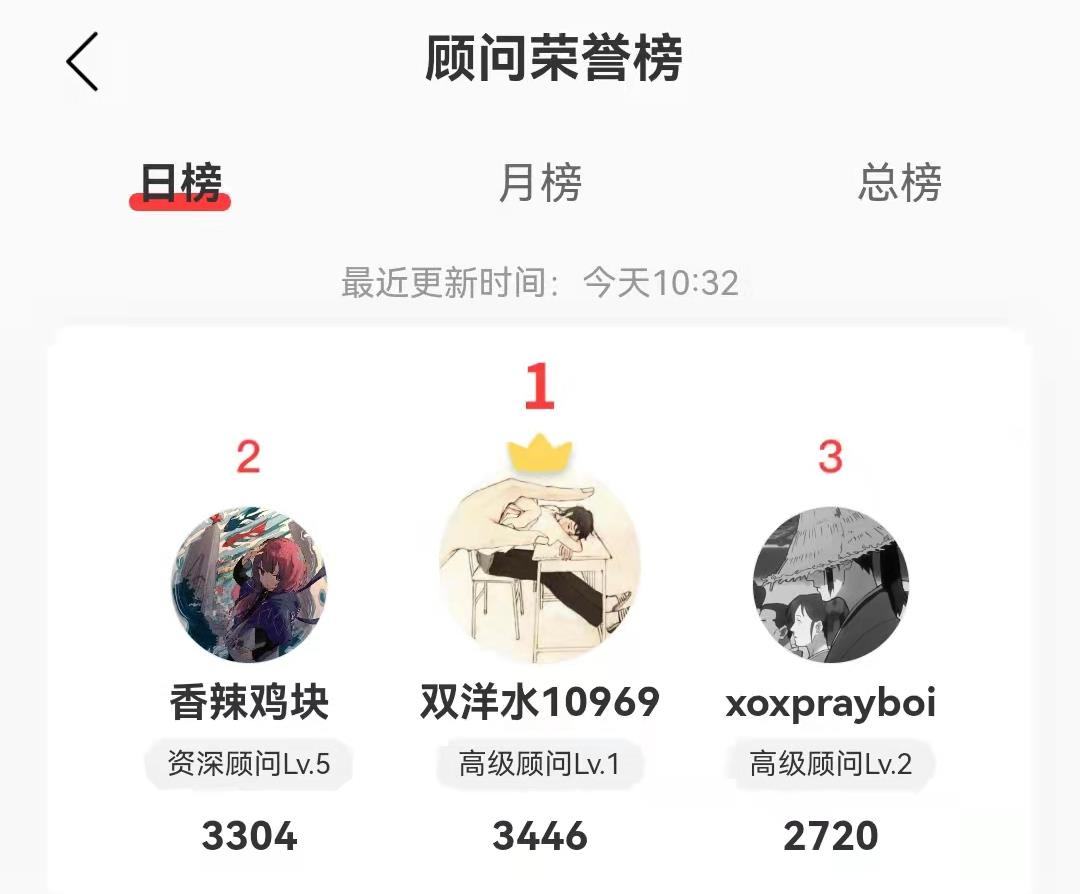Open 香辣鸡块's profile avatar

[249, 584]
